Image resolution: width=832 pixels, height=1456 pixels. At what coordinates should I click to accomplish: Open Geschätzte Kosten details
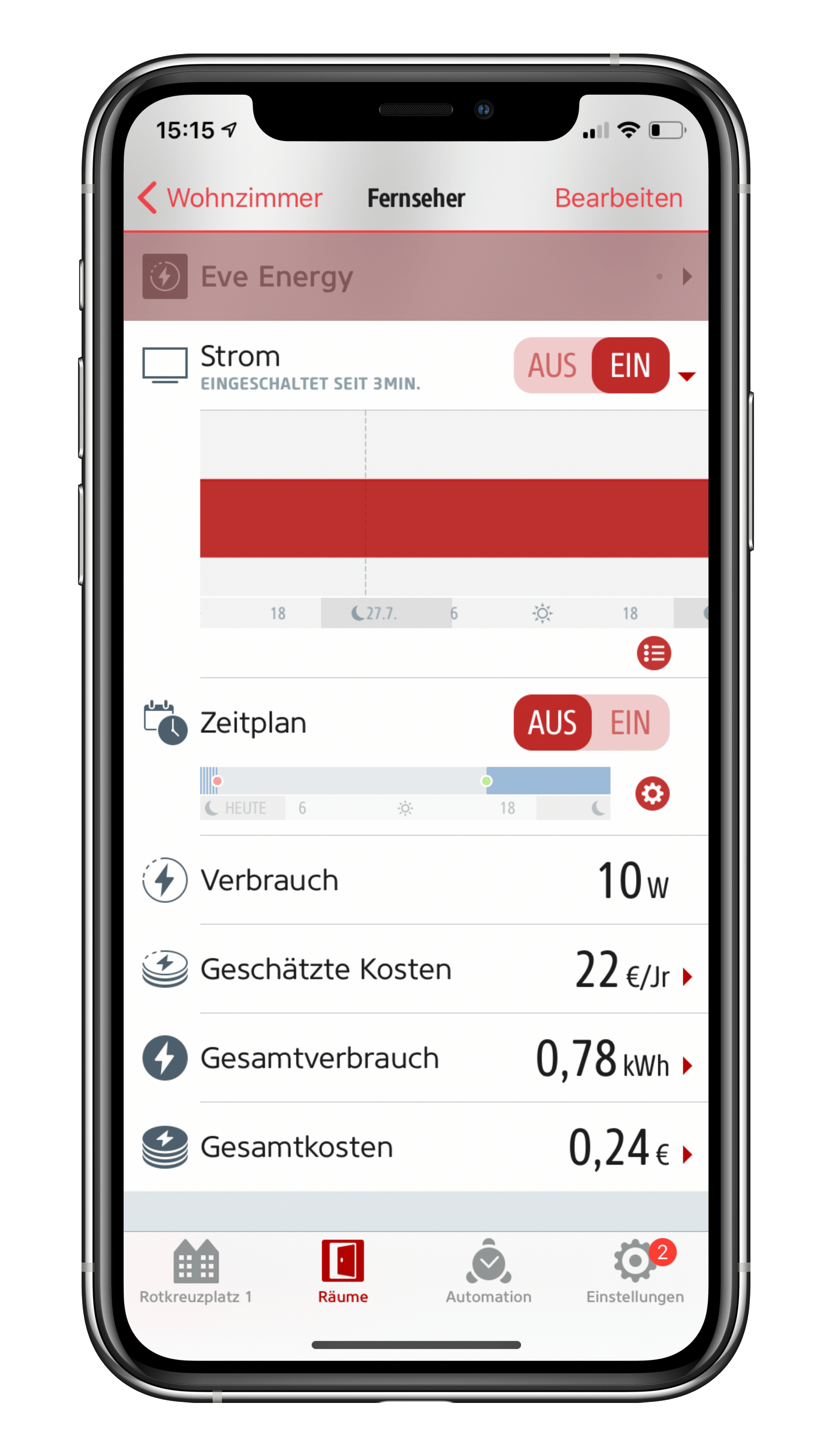(687, 977)
